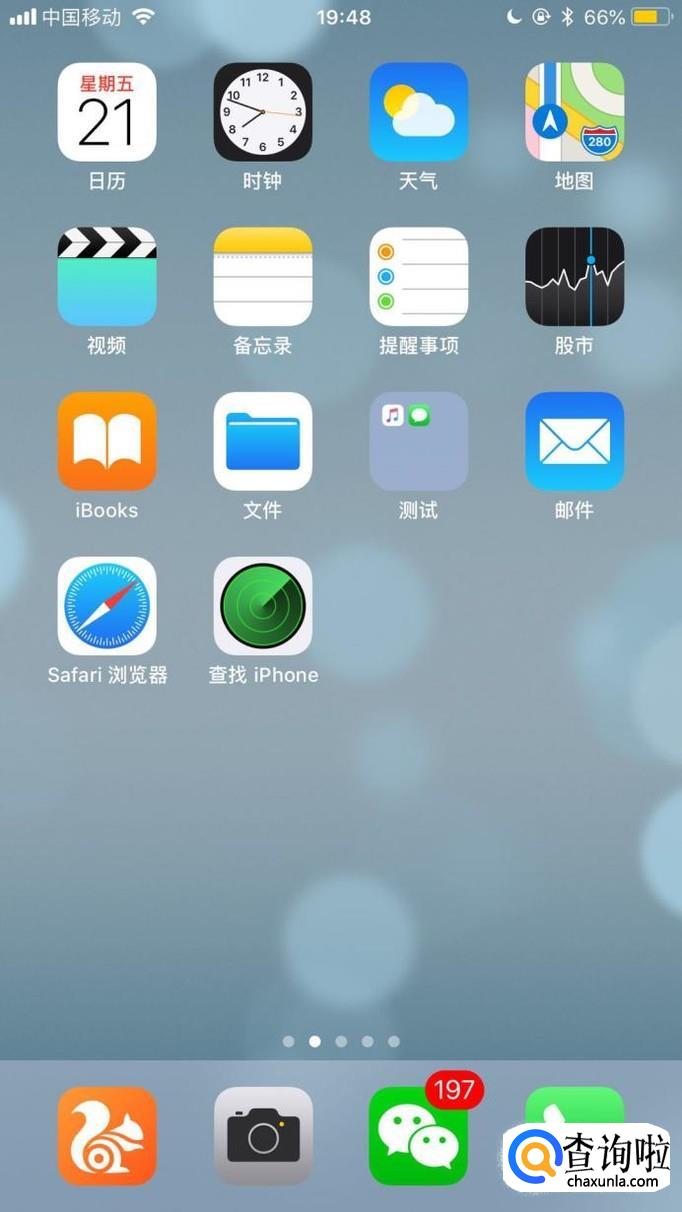
Task: Open the Reminders (提醒事项) app
Action: [419, 277]
